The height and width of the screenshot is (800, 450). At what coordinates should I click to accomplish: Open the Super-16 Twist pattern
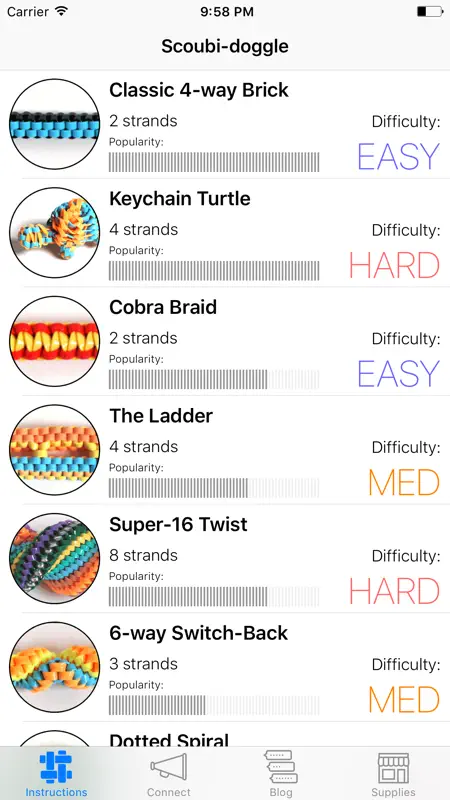pyautogui.click(x=225, y=559)
